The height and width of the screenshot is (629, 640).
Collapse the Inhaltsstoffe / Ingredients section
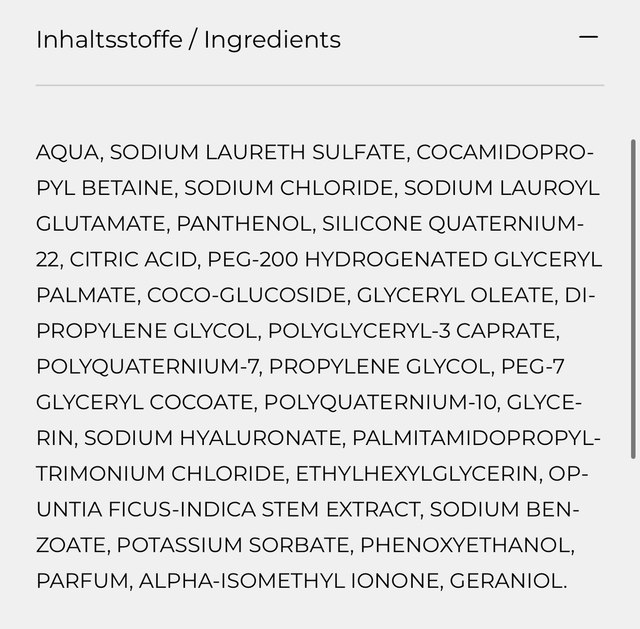tap(588, 38)
